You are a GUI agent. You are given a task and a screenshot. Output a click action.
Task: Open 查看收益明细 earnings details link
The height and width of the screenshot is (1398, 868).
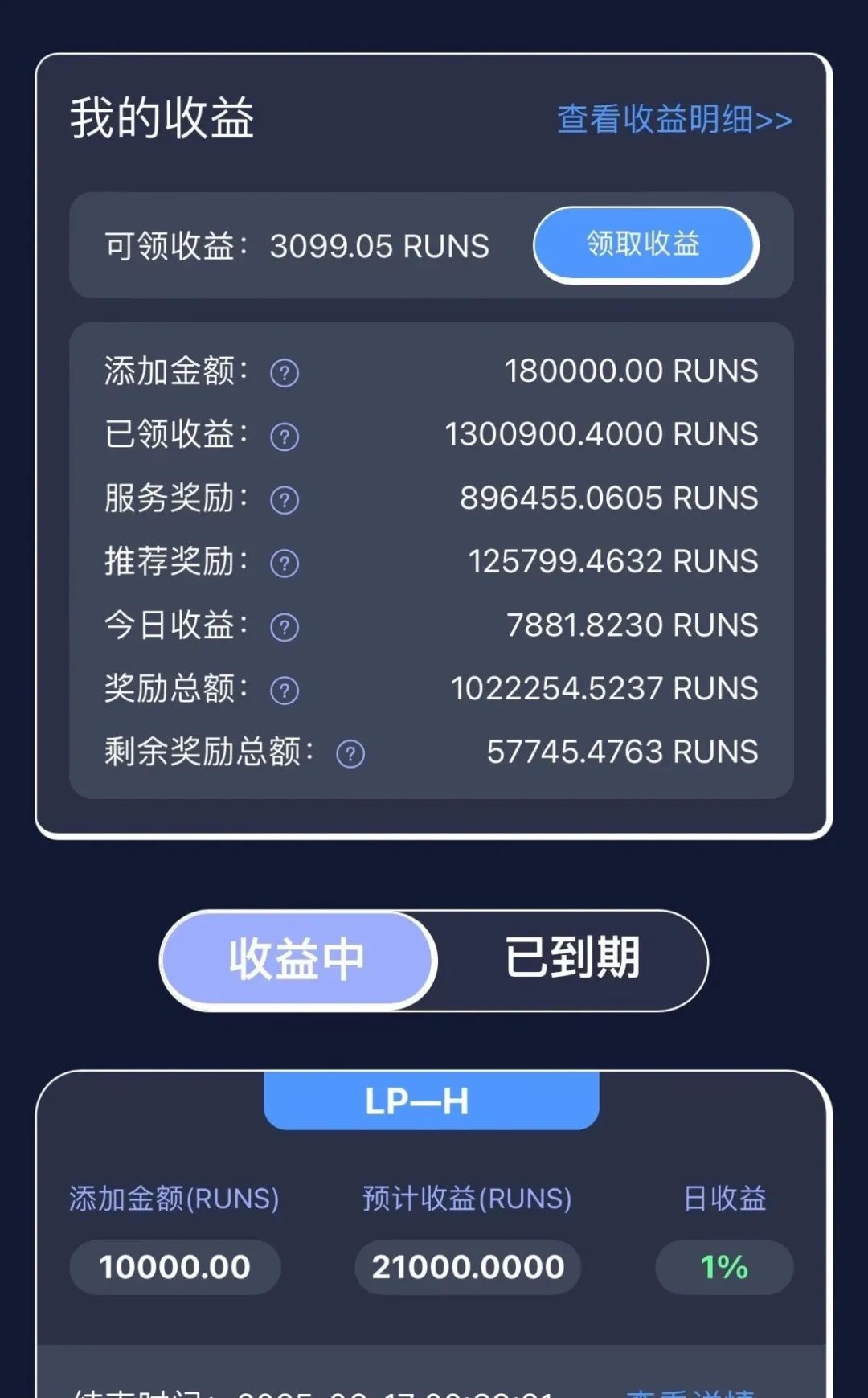tap(674, 120)
